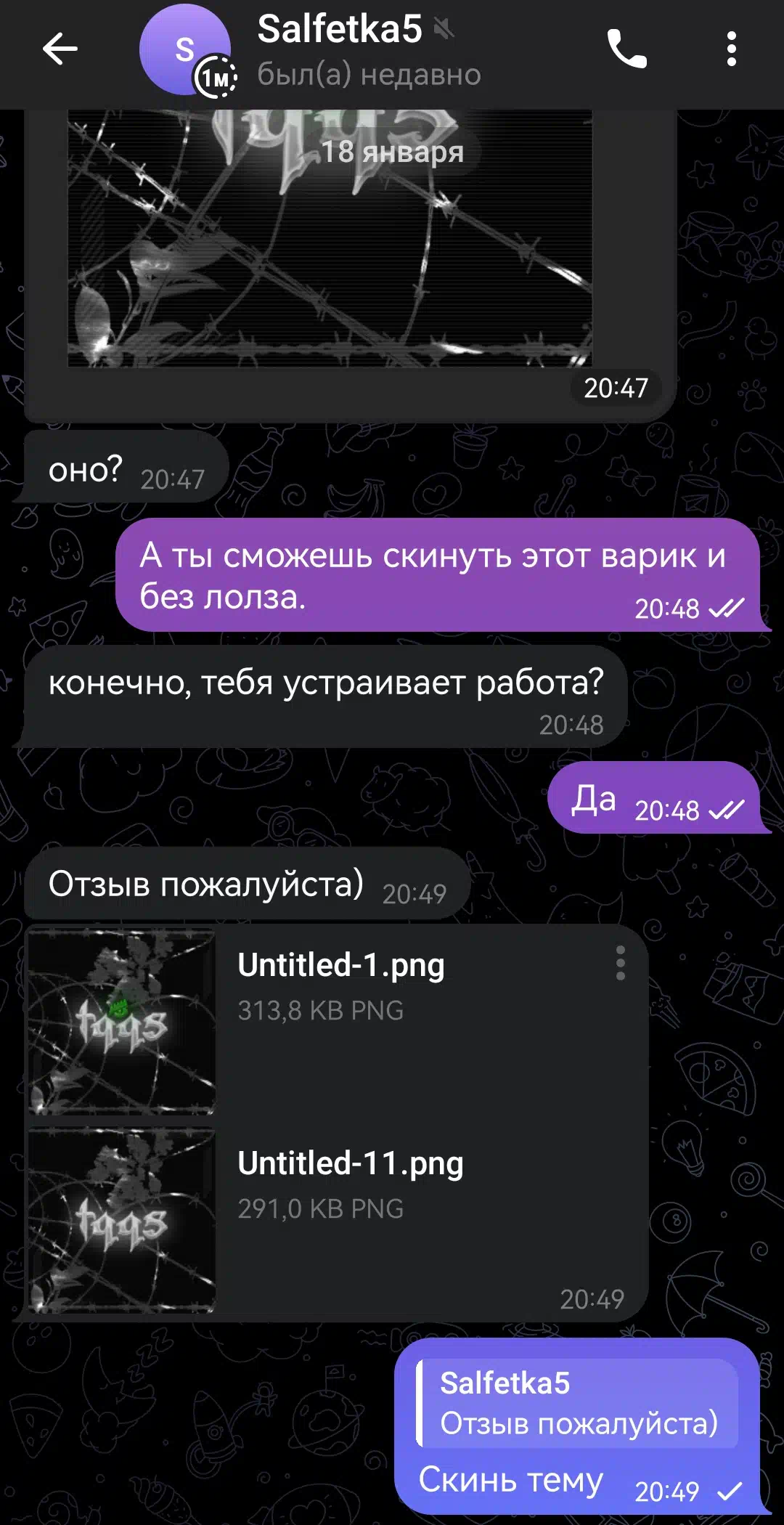
Task: Open Salfetka5 chat info from title
Action: tap(369, 51)
